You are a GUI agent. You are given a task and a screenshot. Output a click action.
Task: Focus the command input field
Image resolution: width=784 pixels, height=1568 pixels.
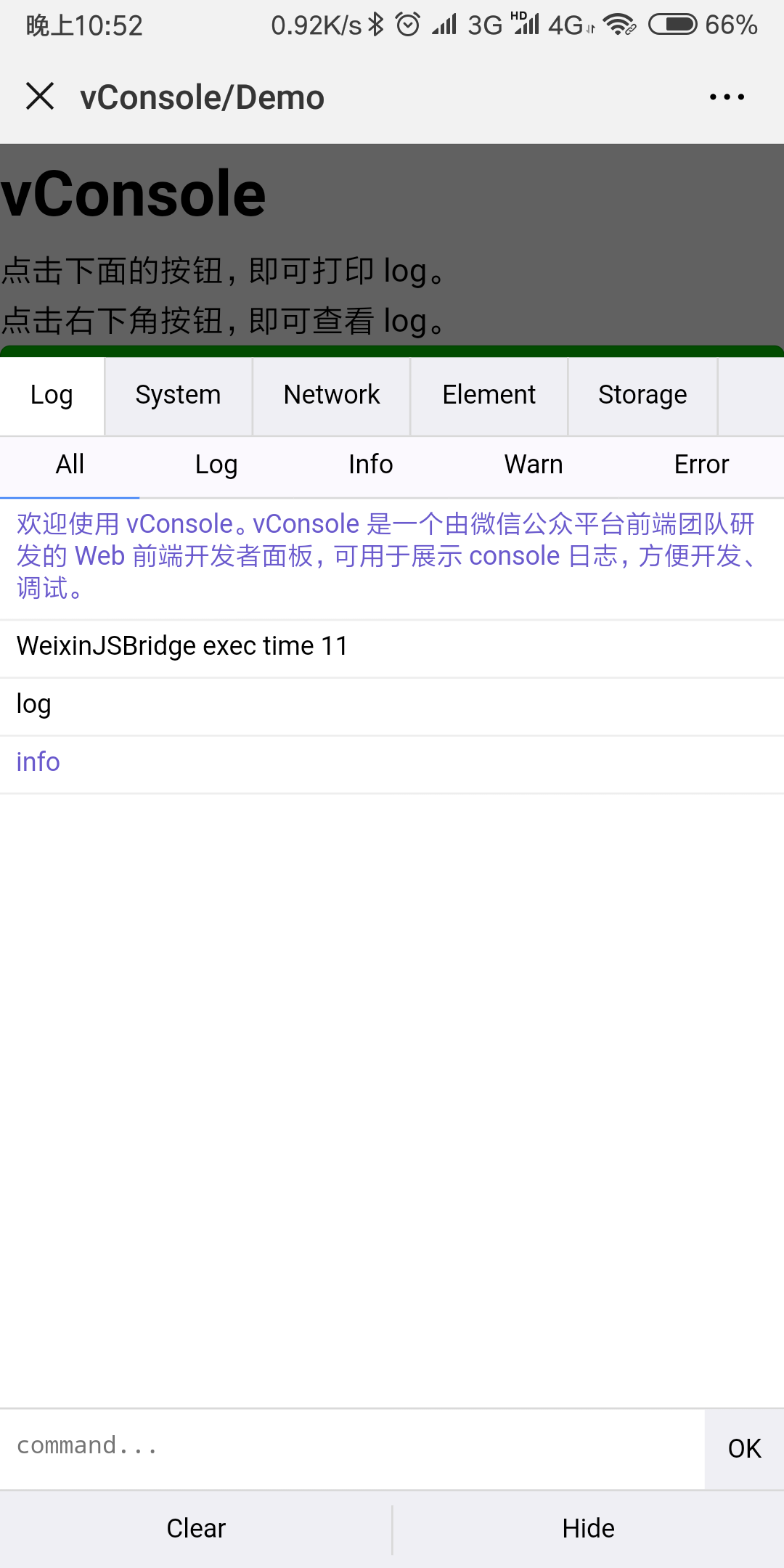point(352,1448)
